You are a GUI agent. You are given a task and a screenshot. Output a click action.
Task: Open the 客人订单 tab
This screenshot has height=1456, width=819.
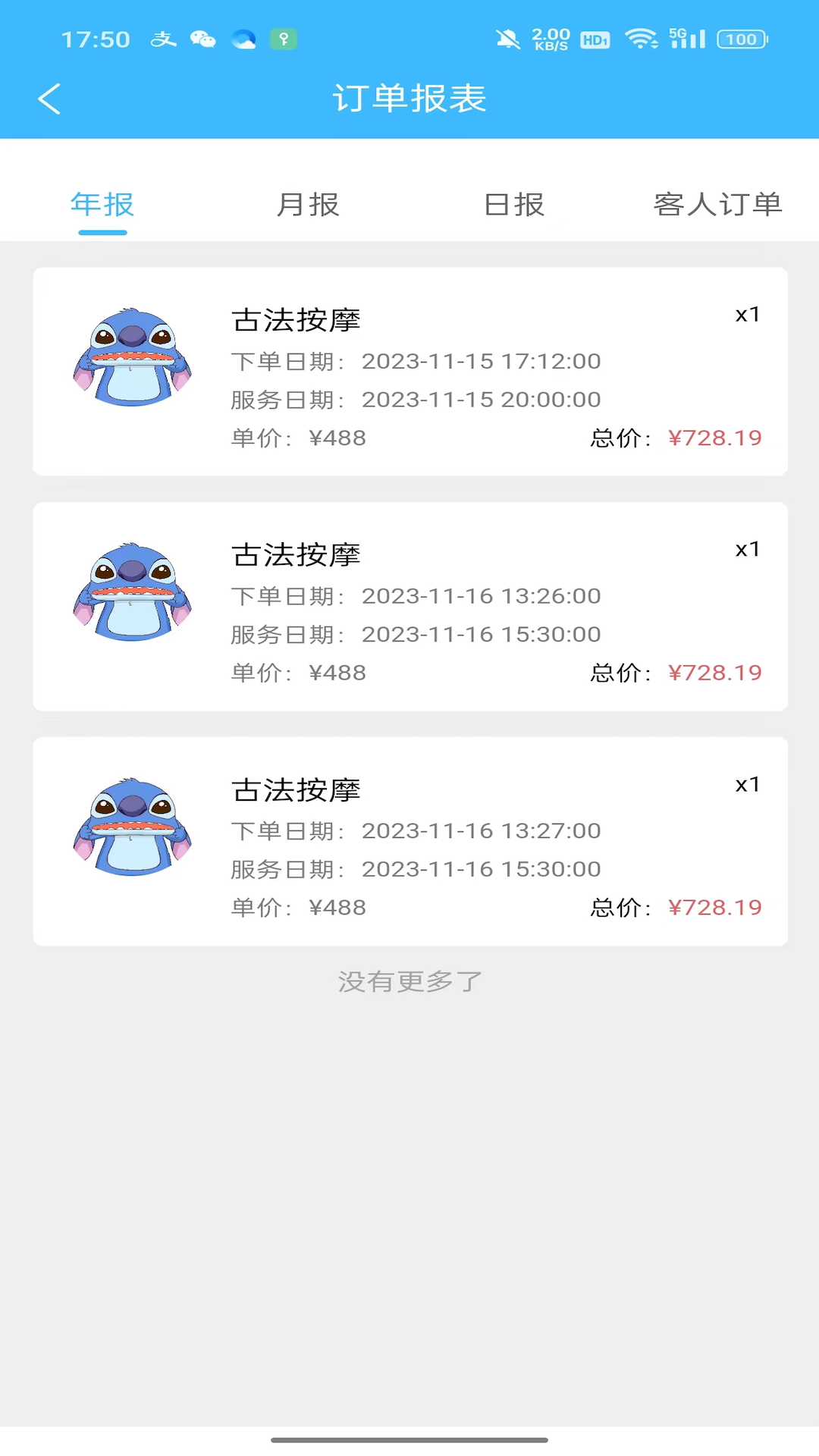coord(717,205)
